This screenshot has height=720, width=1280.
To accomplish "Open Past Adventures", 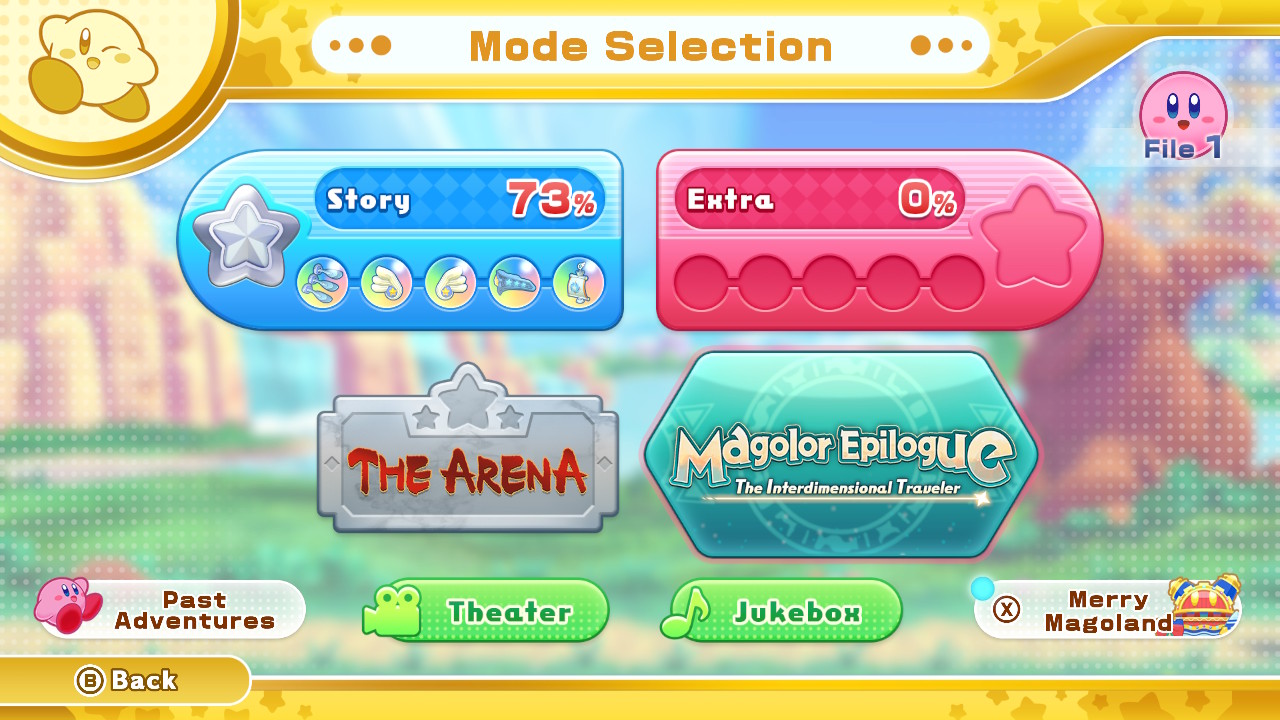I will 172,609.
